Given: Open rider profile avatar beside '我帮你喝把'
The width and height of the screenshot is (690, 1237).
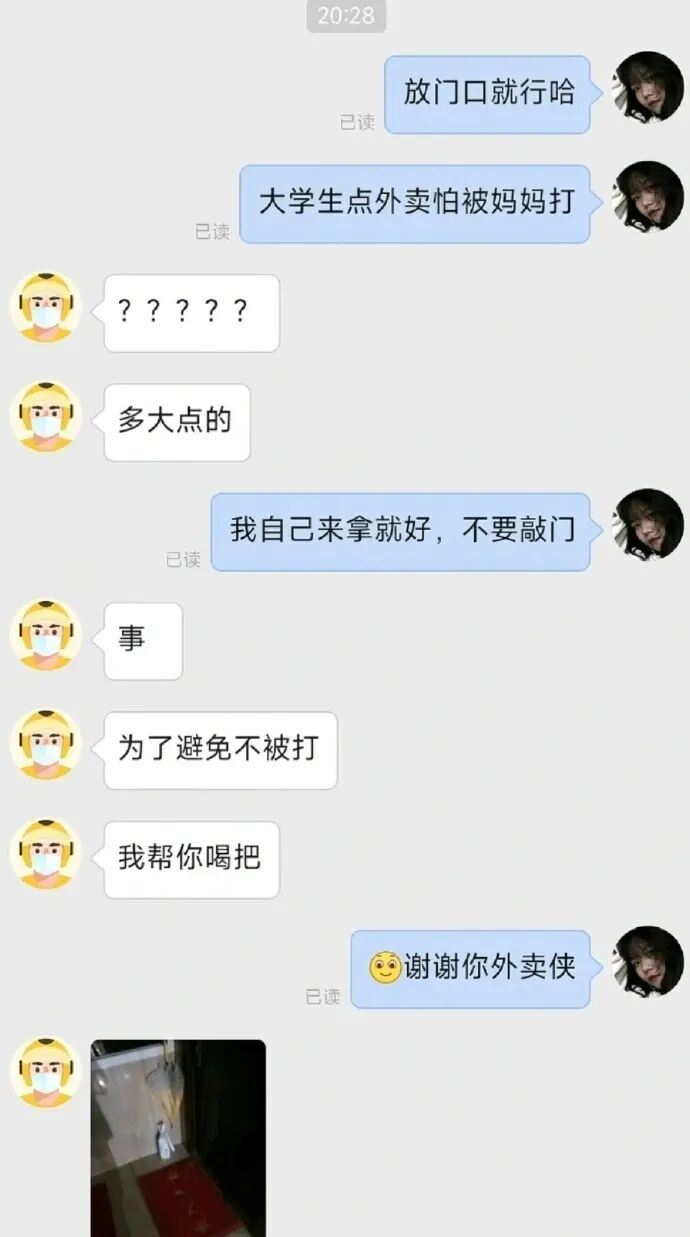Looking at the screenshot, I should pyautogui.click(x=46, y=854).
